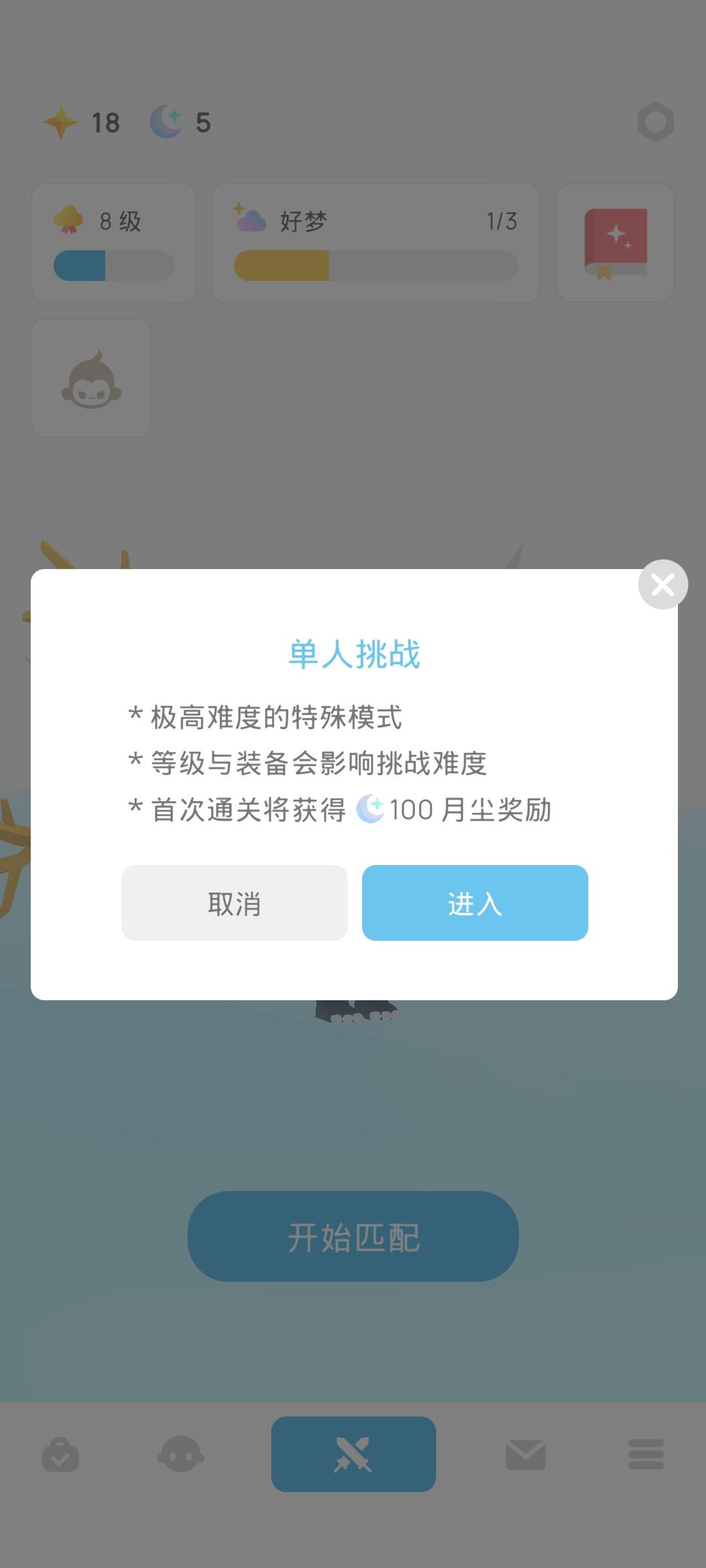The width and height of the screenshot is (706, 1568).
Task: Open the settings hexagon icon
Action: pos(656,122)
